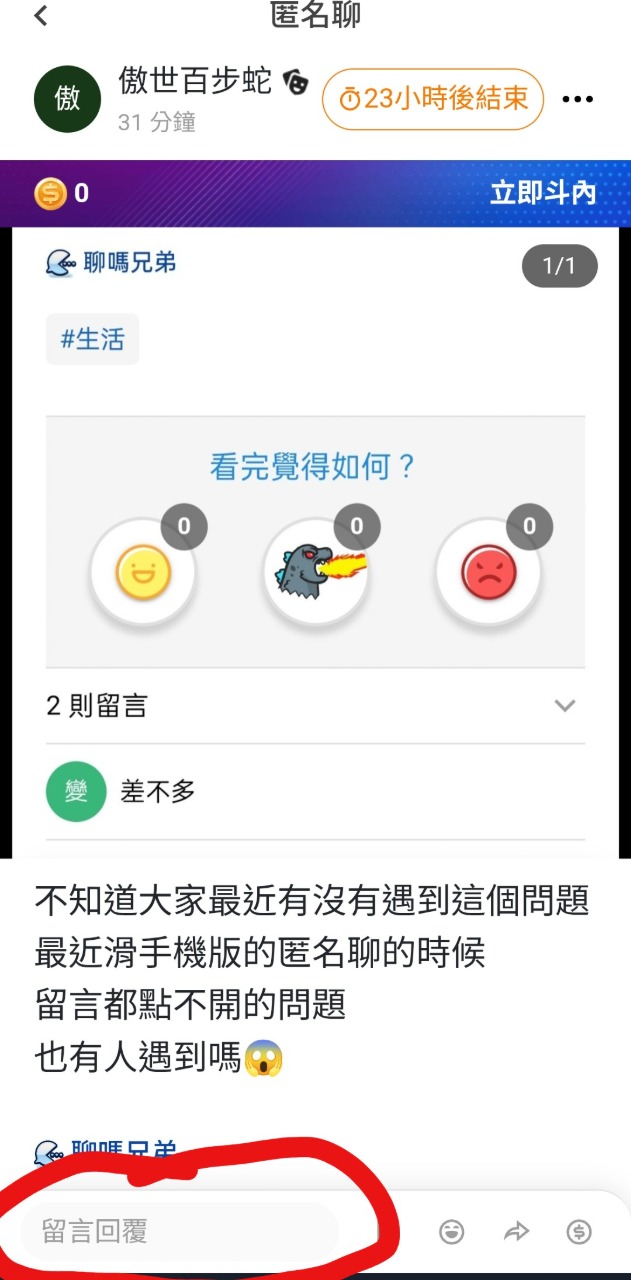Open the emoji reaction icon

pyautogui.click(x=452, y=1232)
